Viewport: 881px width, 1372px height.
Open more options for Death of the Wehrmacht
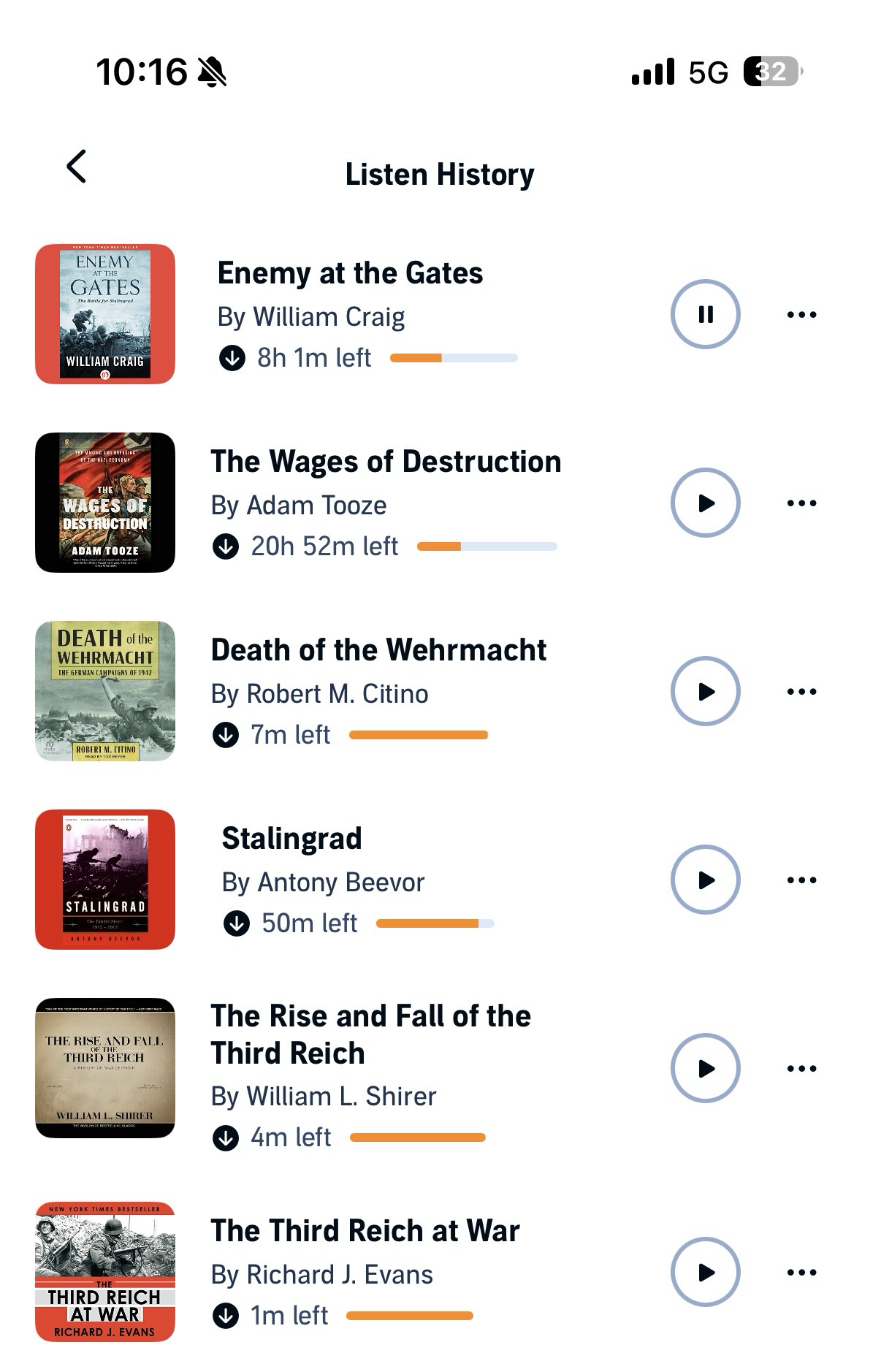click(x=801, y=692)
